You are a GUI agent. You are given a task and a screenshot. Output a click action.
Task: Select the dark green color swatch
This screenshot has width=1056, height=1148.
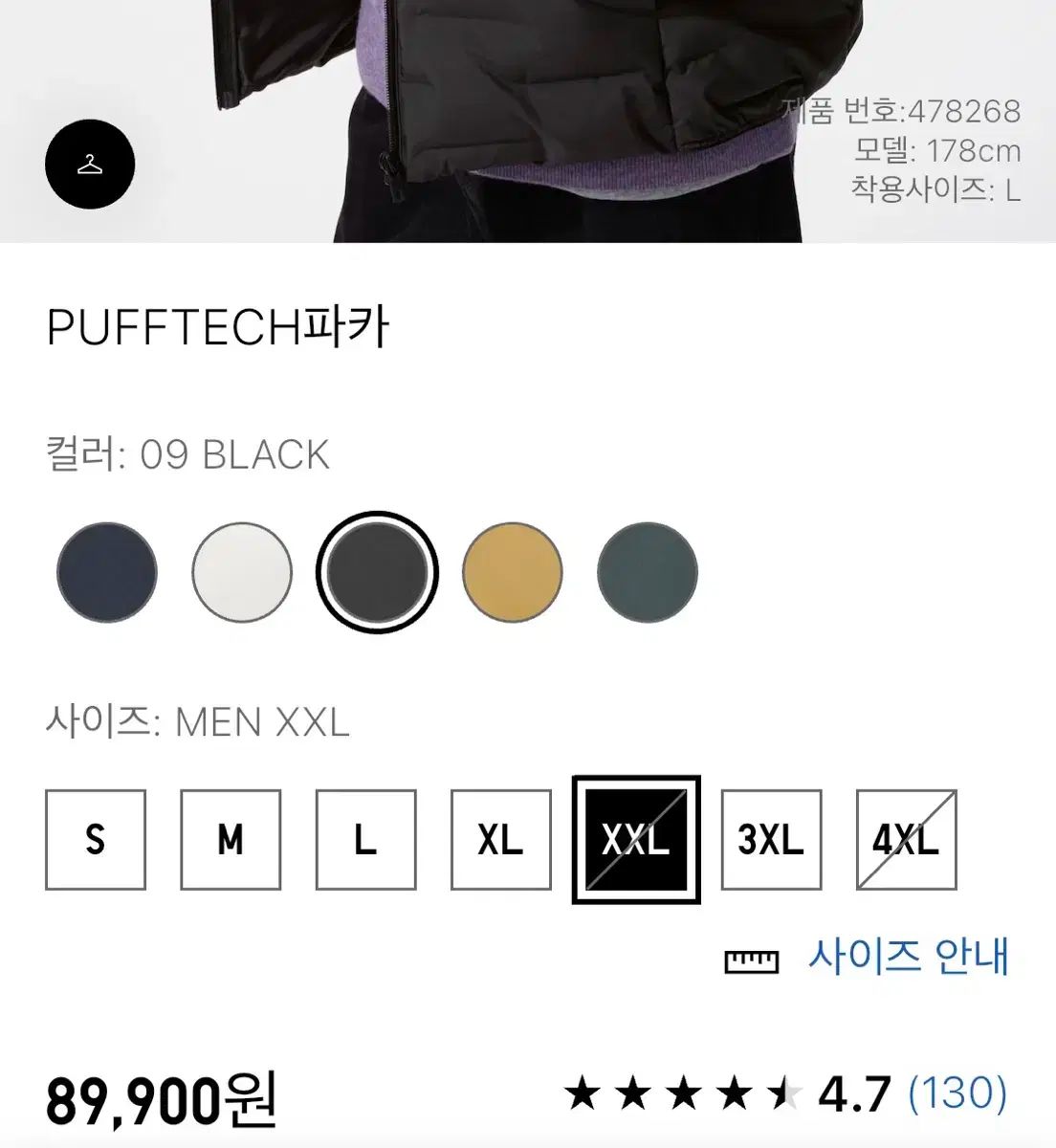coord(648,572)
